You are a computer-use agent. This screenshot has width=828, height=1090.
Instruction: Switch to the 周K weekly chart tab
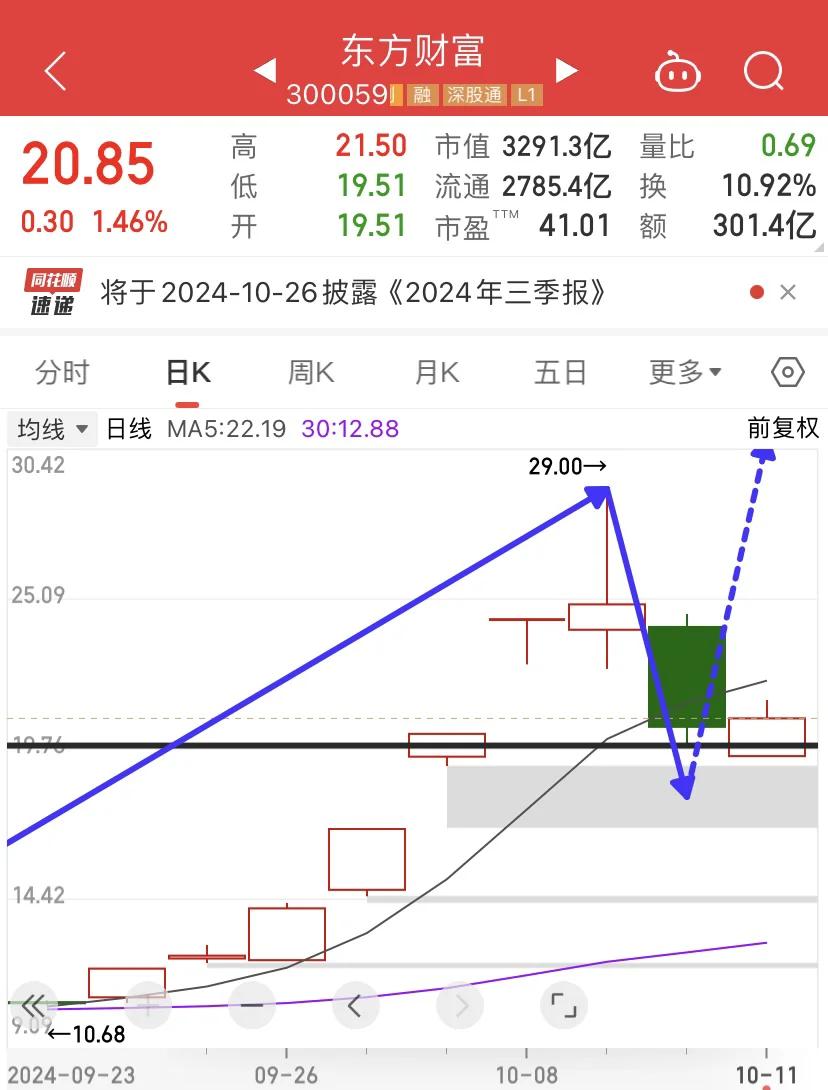[309, 371]
